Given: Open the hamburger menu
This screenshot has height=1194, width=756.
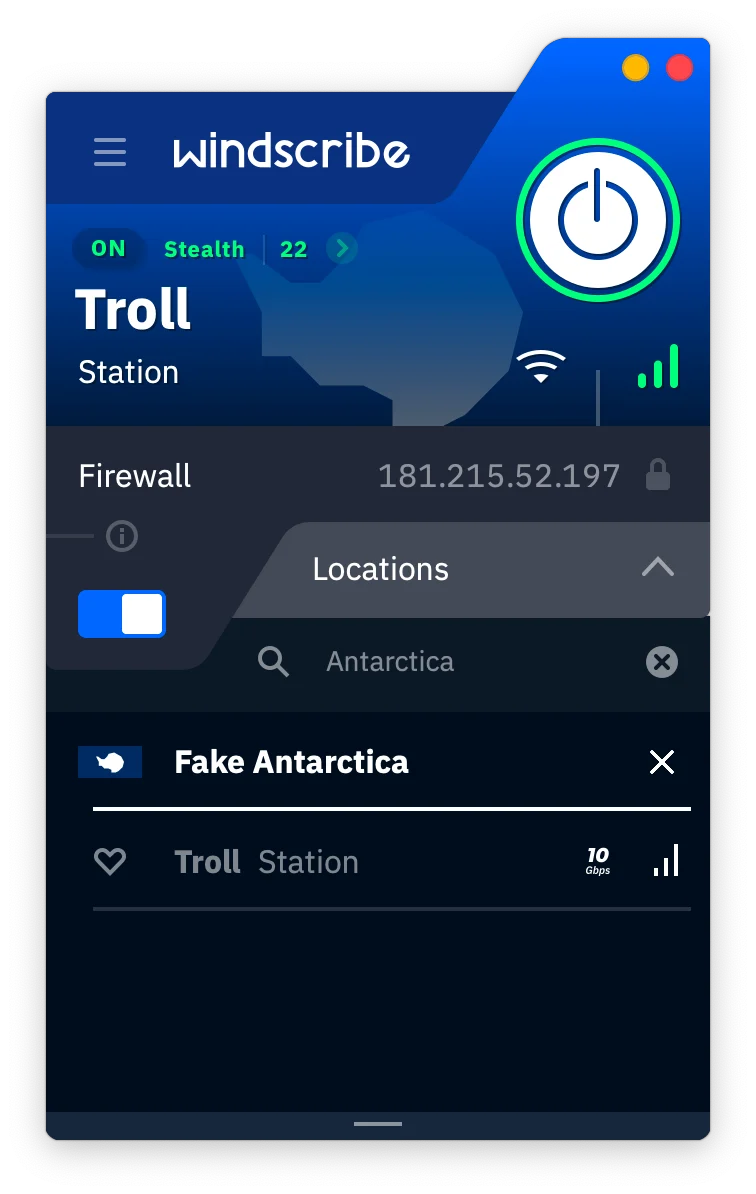Looking at the screenshot, I should (x=110, y=152).
